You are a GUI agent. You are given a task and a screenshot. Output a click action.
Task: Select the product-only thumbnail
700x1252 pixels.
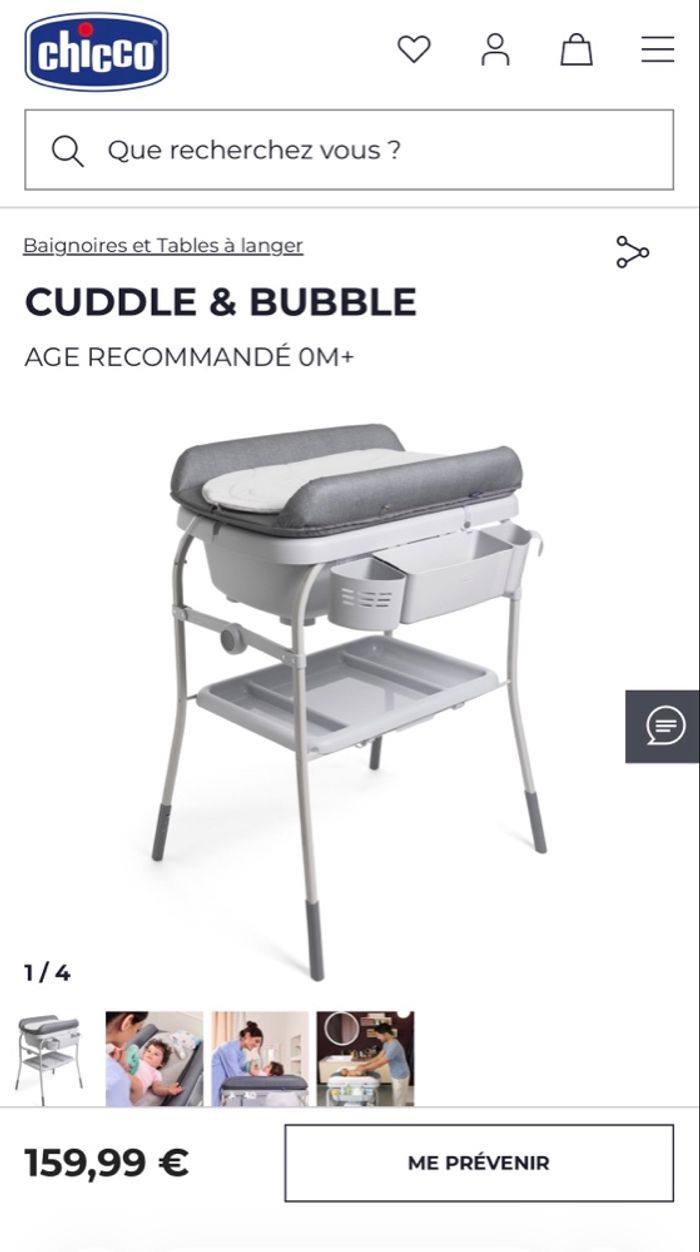pos(50,1058)
